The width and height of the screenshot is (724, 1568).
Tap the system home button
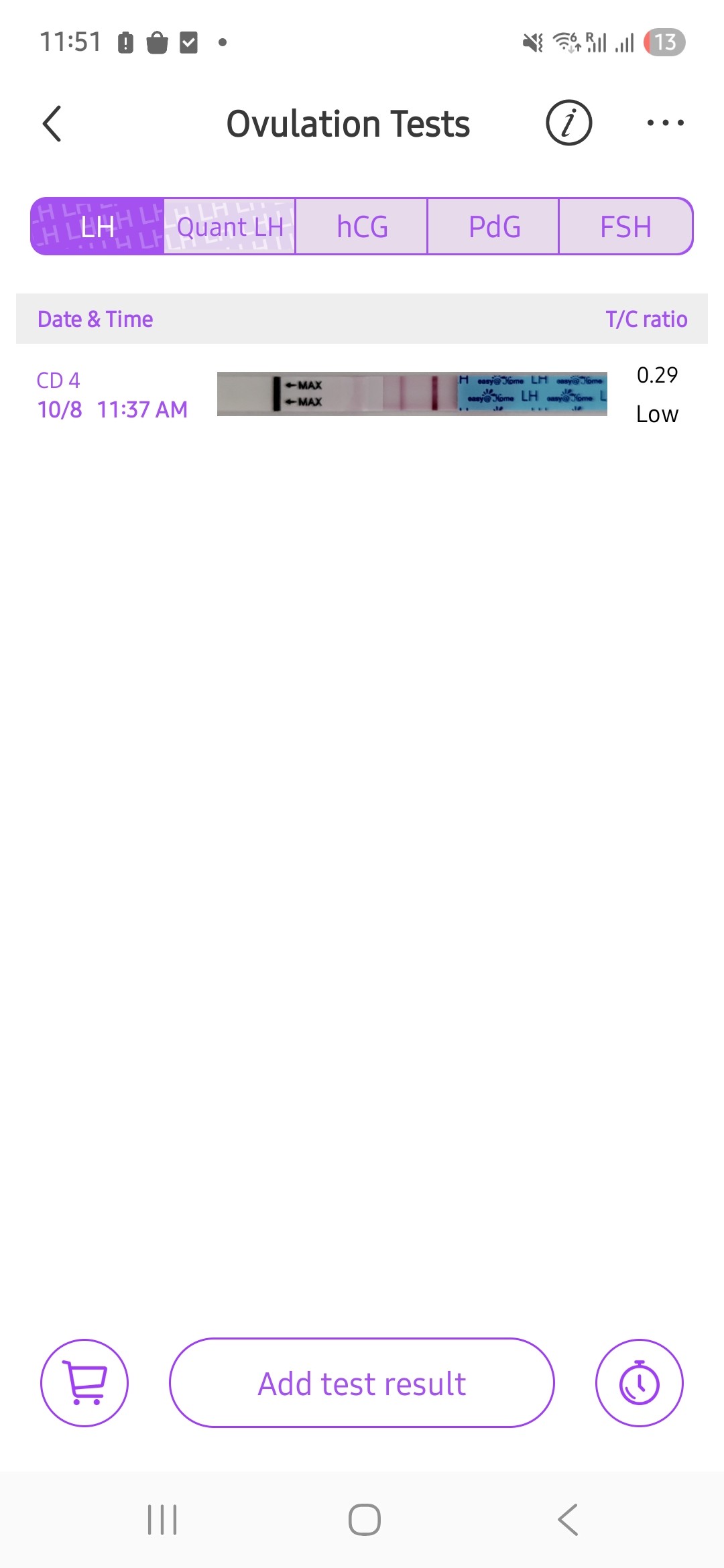pos(364,1520)
